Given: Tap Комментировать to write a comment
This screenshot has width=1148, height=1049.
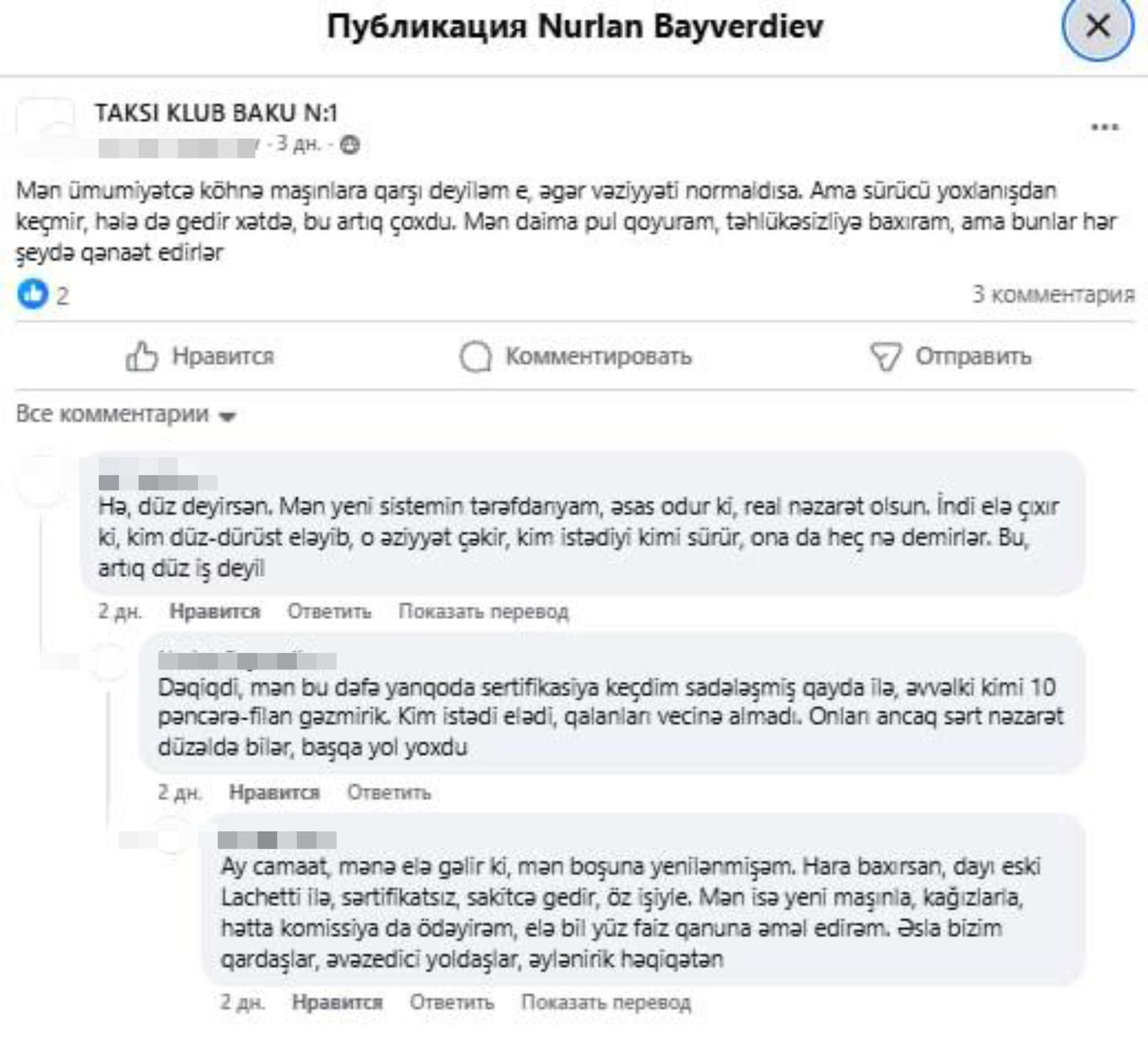Looking at the screenshot, I should [x=575, y=356].
